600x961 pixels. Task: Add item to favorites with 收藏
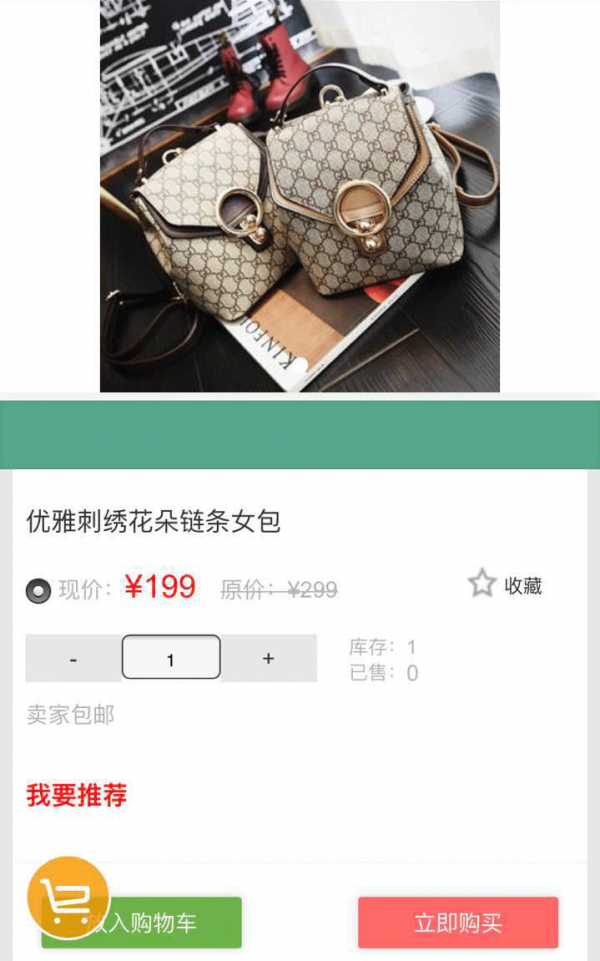point(505,585)
